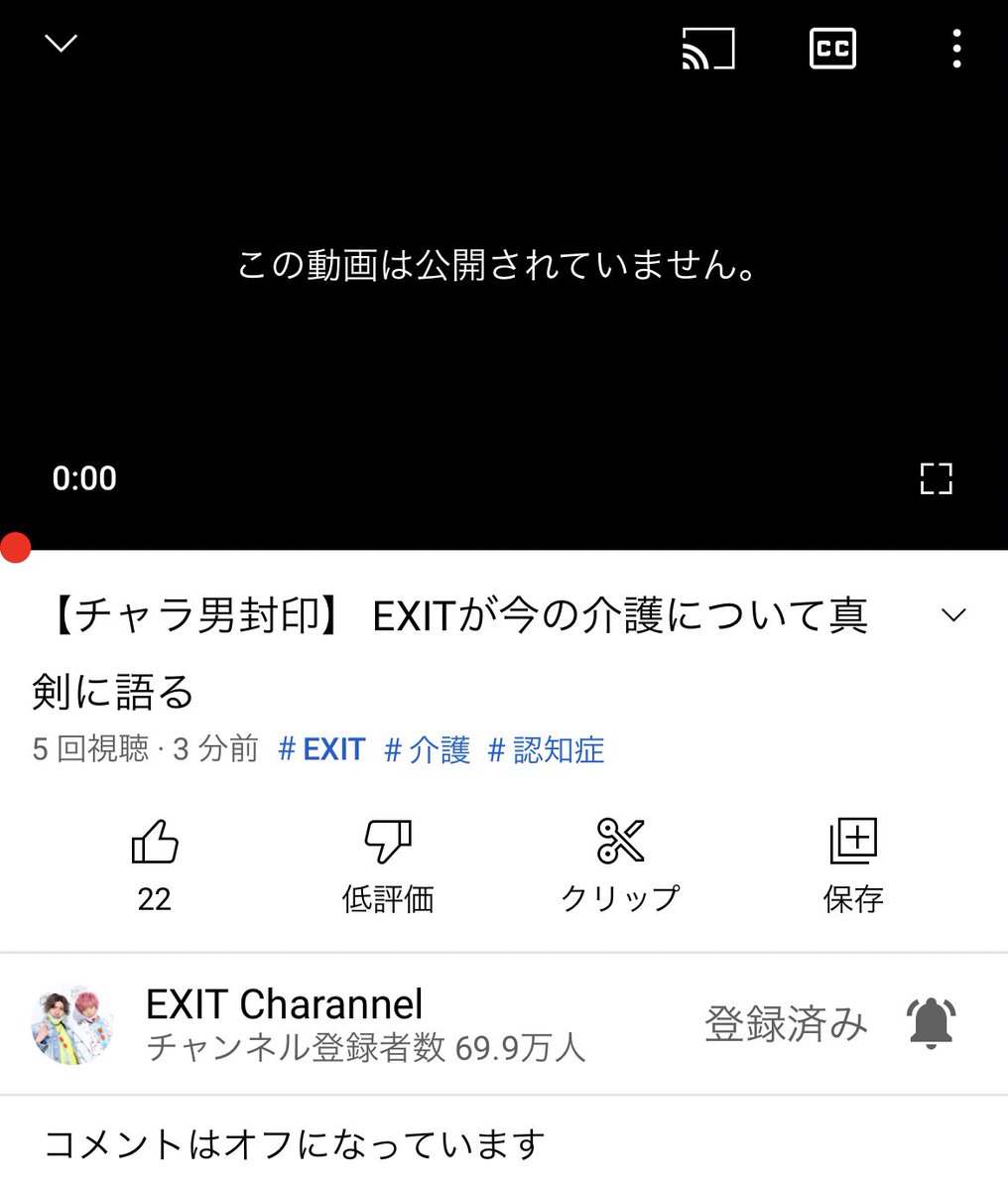
Task: Open the player overflow menu
Action: 956,49
